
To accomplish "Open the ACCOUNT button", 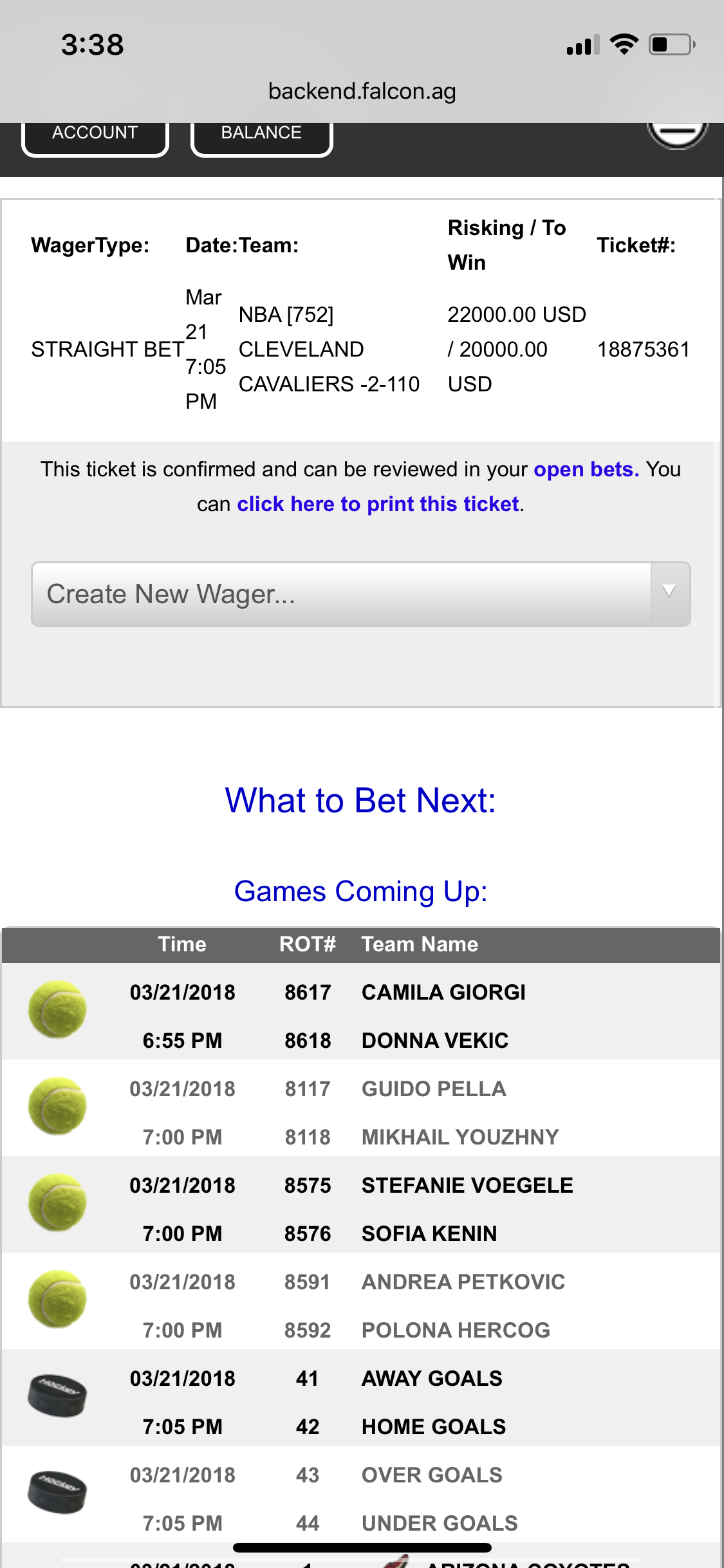I will point(95,137).
